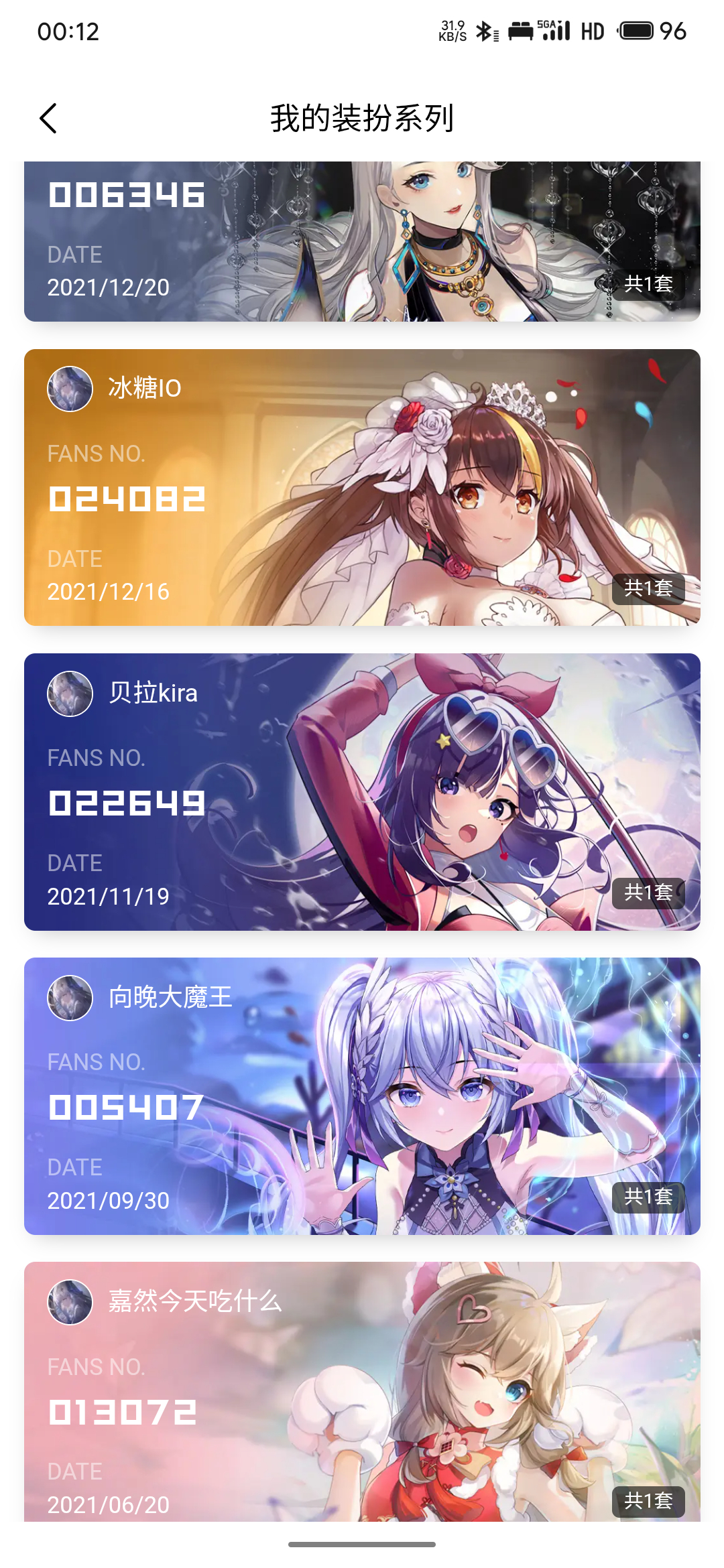Open the 贝拉kira fan card
The image size is (724, 1568).
tap(362, 792)
